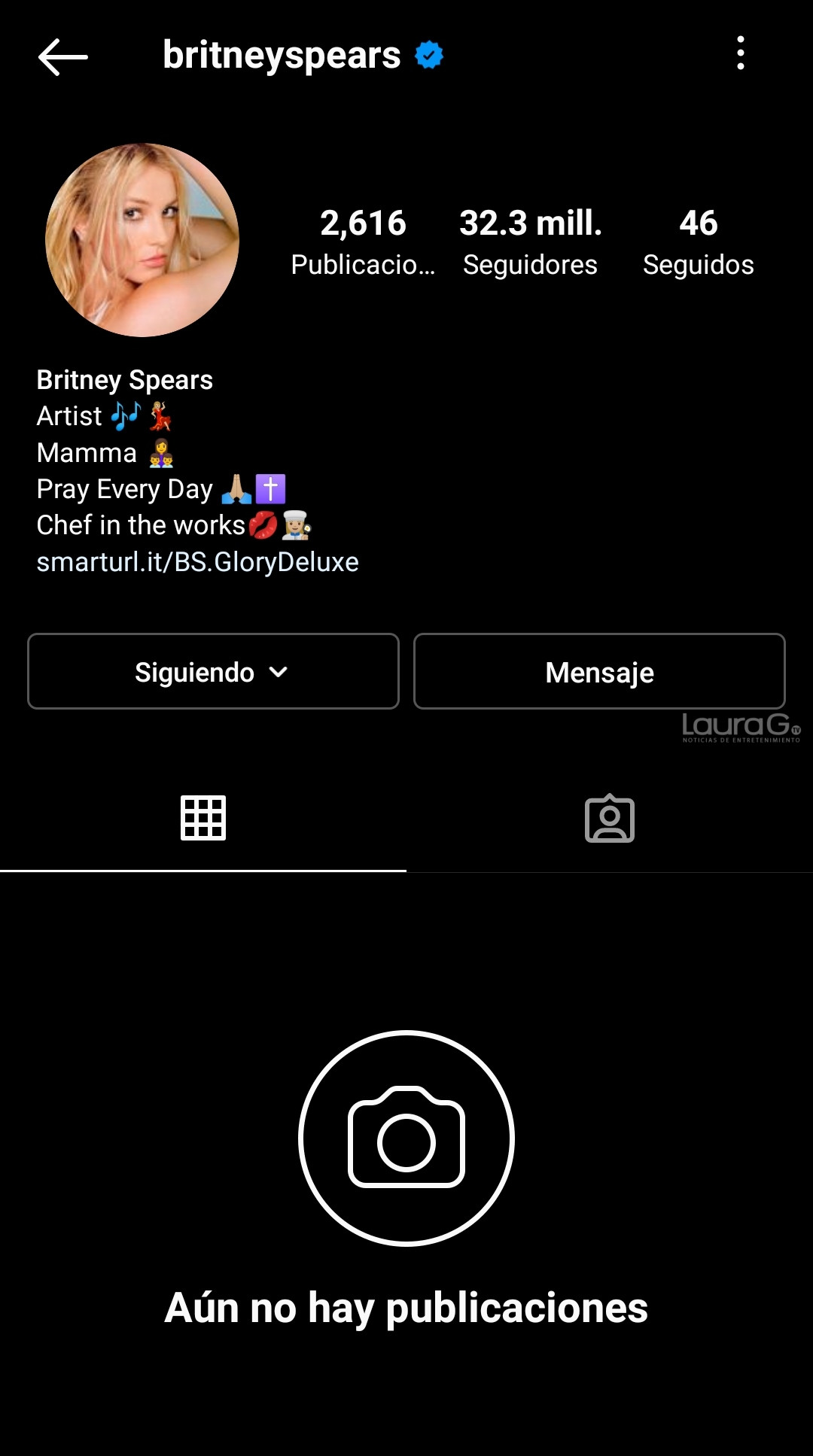The width and height of the screenshot is (813, 1456).
Task: Expand the Siguiendo dropdown
Action: pos(213,671)
